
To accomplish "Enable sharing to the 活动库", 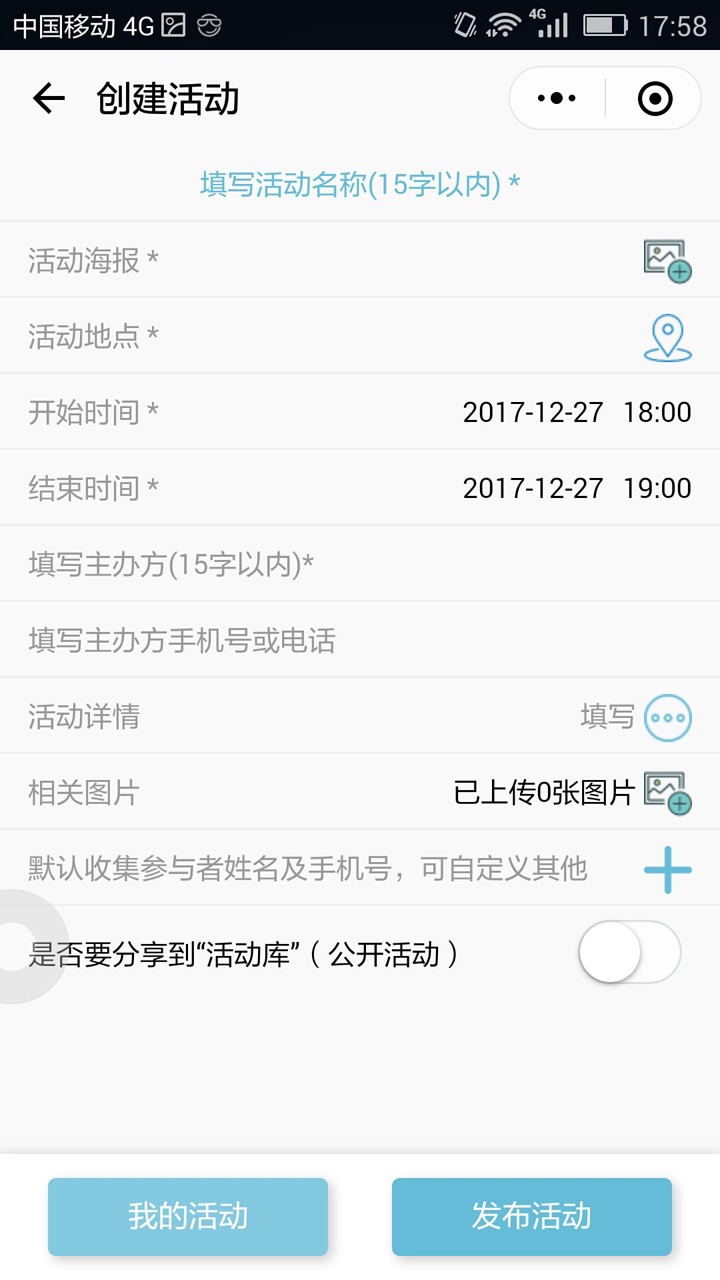I will [x=630, y=952].
